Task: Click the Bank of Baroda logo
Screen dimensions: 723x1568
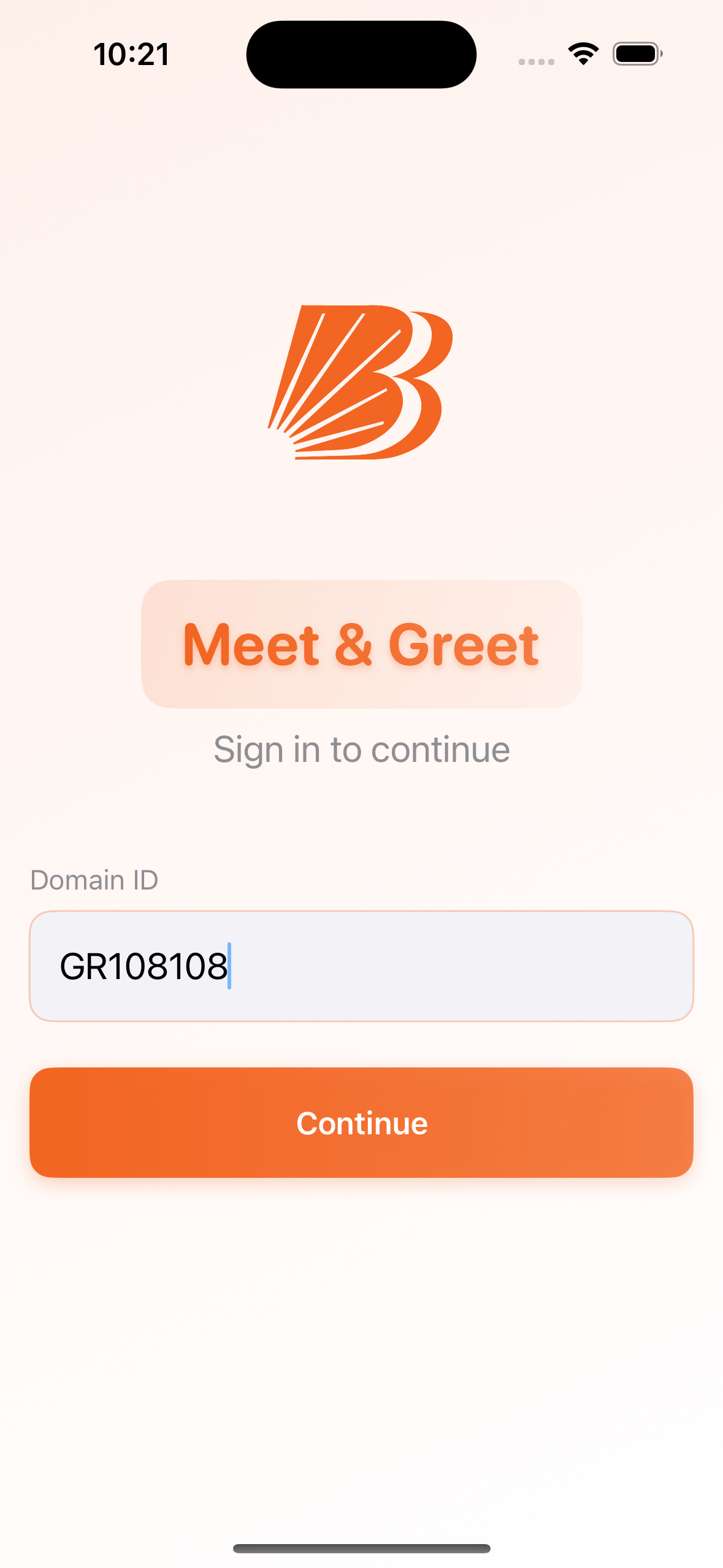Action: pyautogui.click(x=361, y=383)
